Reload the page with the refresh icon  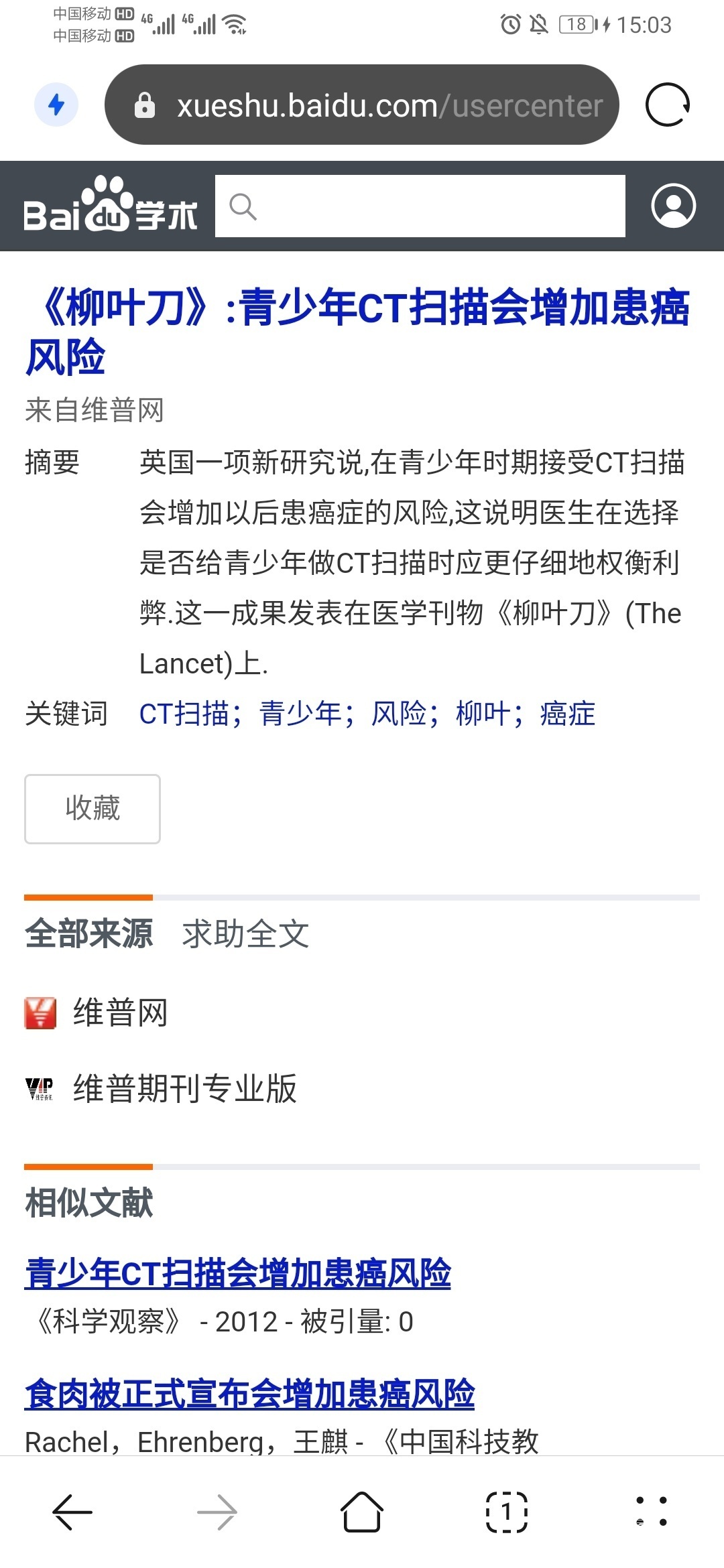tap(667, 105)
